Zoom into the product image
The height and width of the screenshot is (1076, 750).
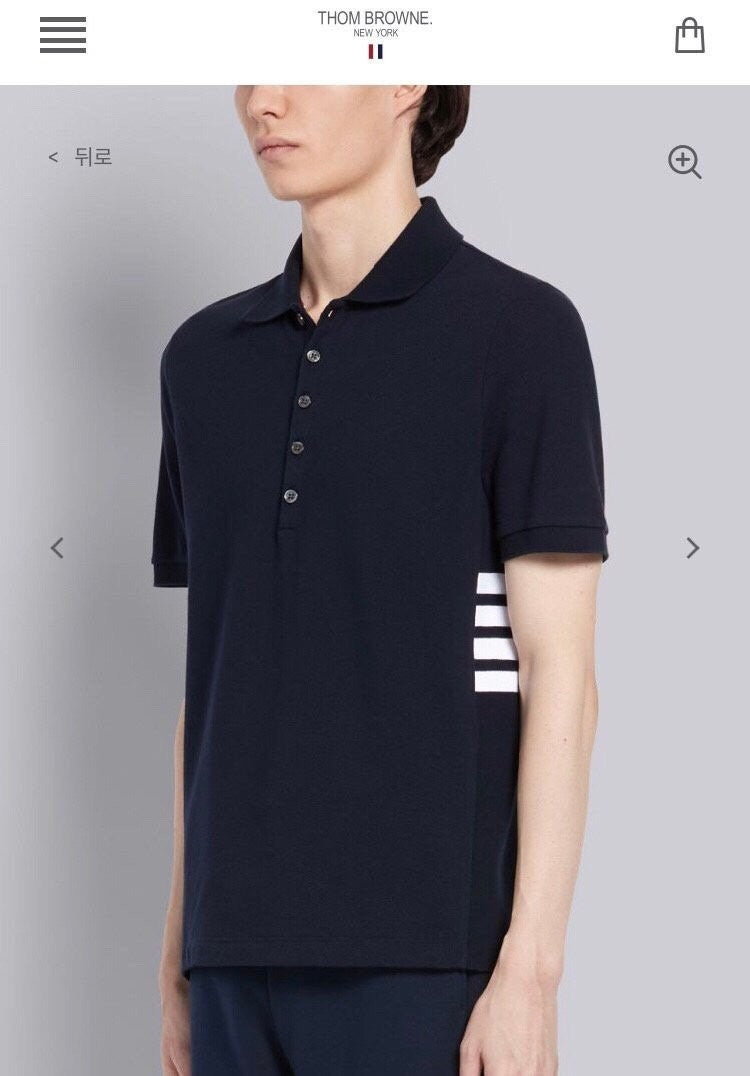click(685, 162)
